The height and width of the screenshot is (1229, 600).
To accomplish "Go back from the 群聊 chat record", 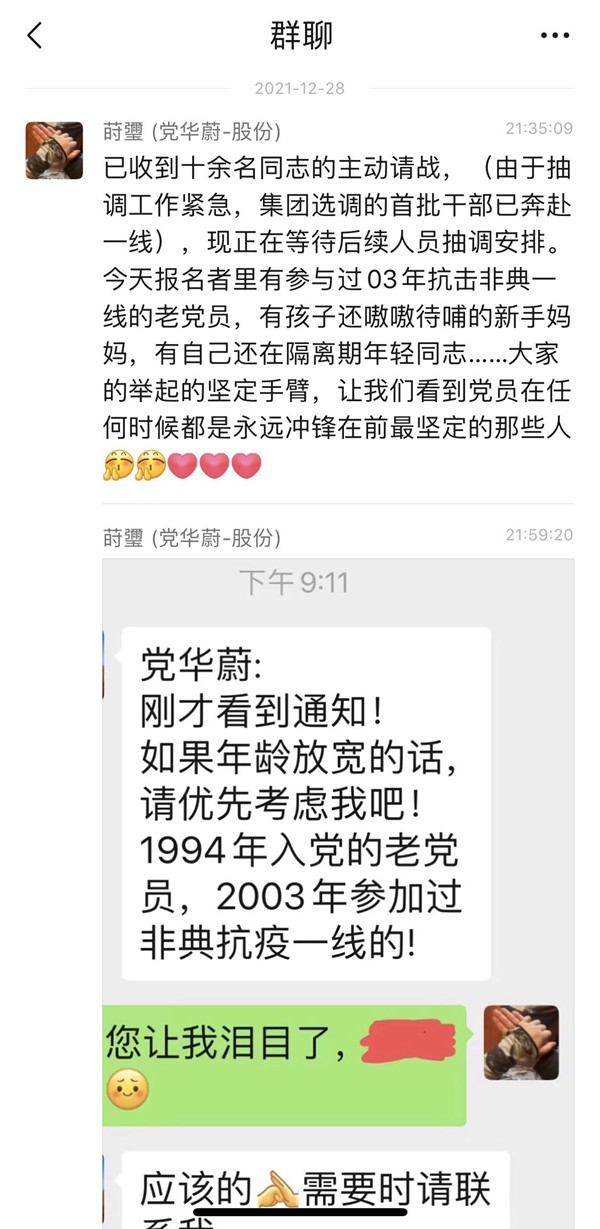I will pyautogui.click(x=35, y=36).
